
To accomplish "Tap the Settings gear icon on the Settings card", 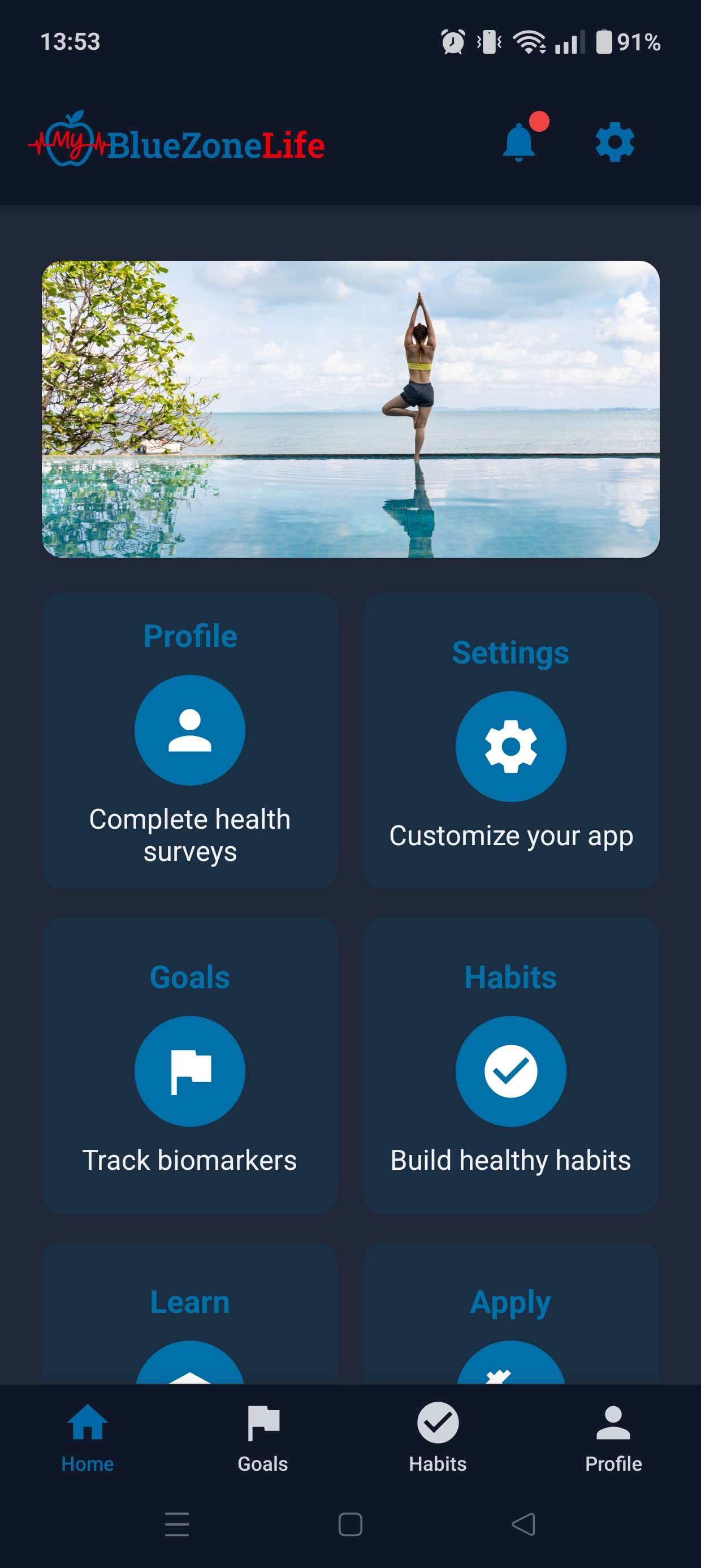I will (511, 747).
